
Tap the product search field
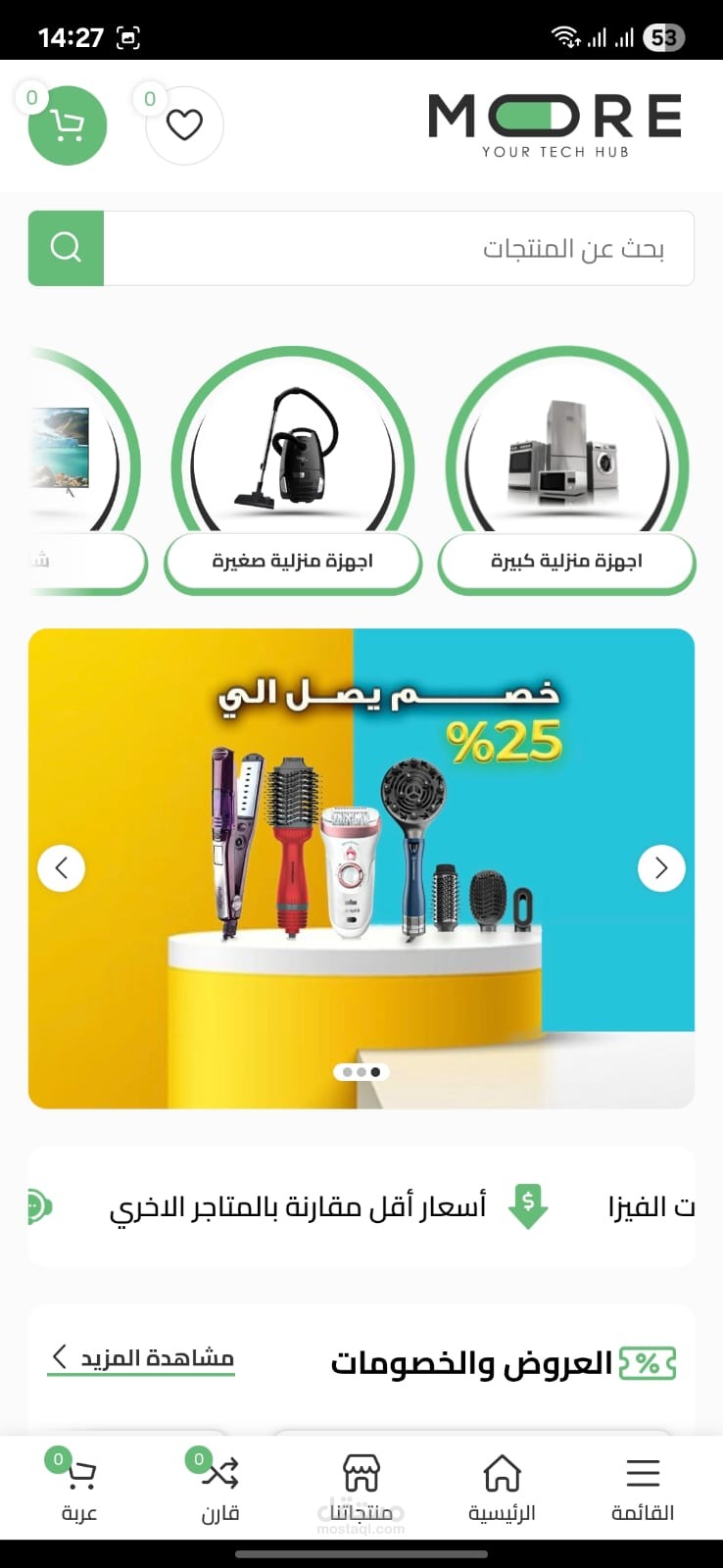[399, 248]
